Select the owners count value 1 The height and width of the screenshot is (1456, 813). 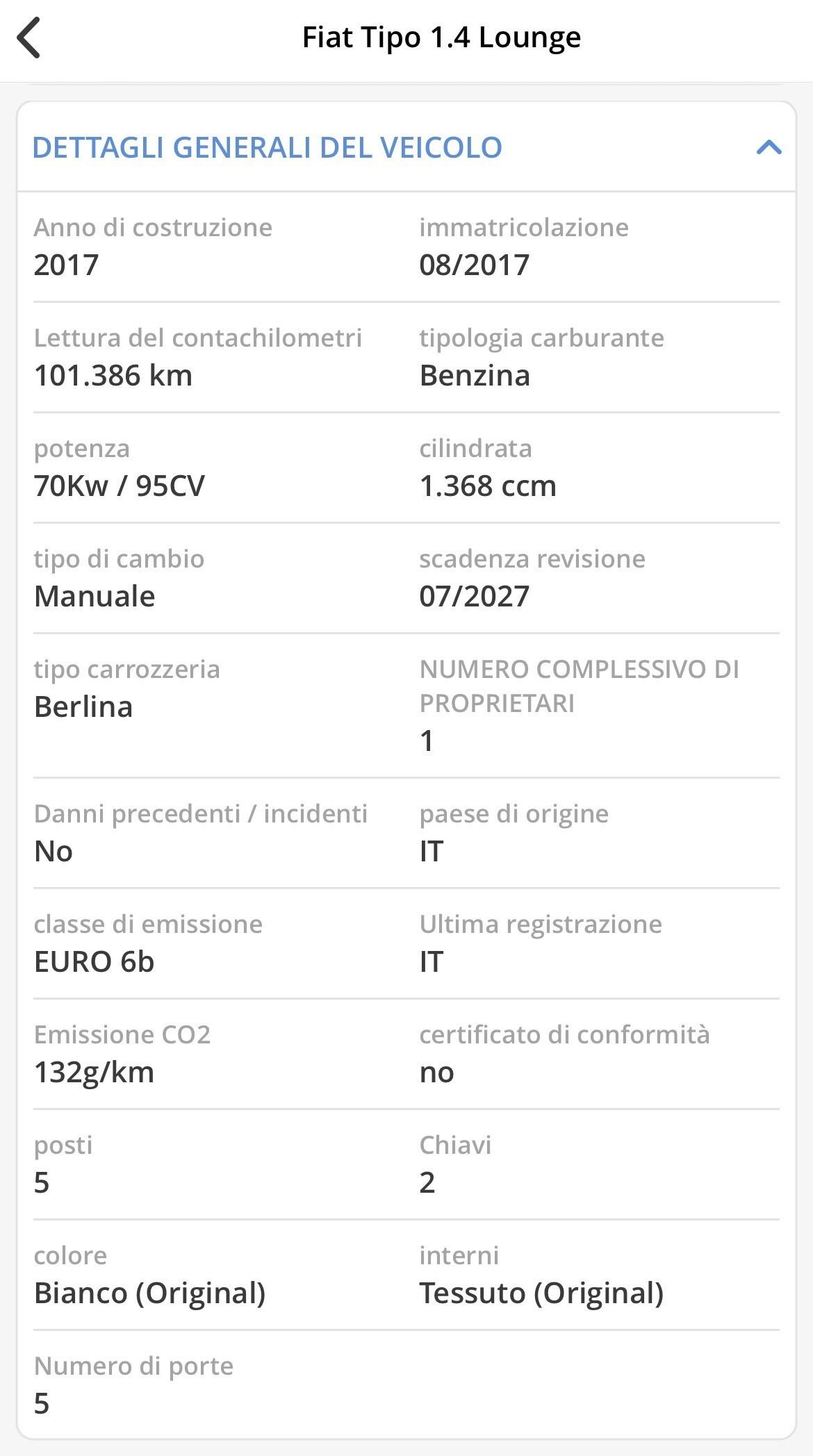426,742
